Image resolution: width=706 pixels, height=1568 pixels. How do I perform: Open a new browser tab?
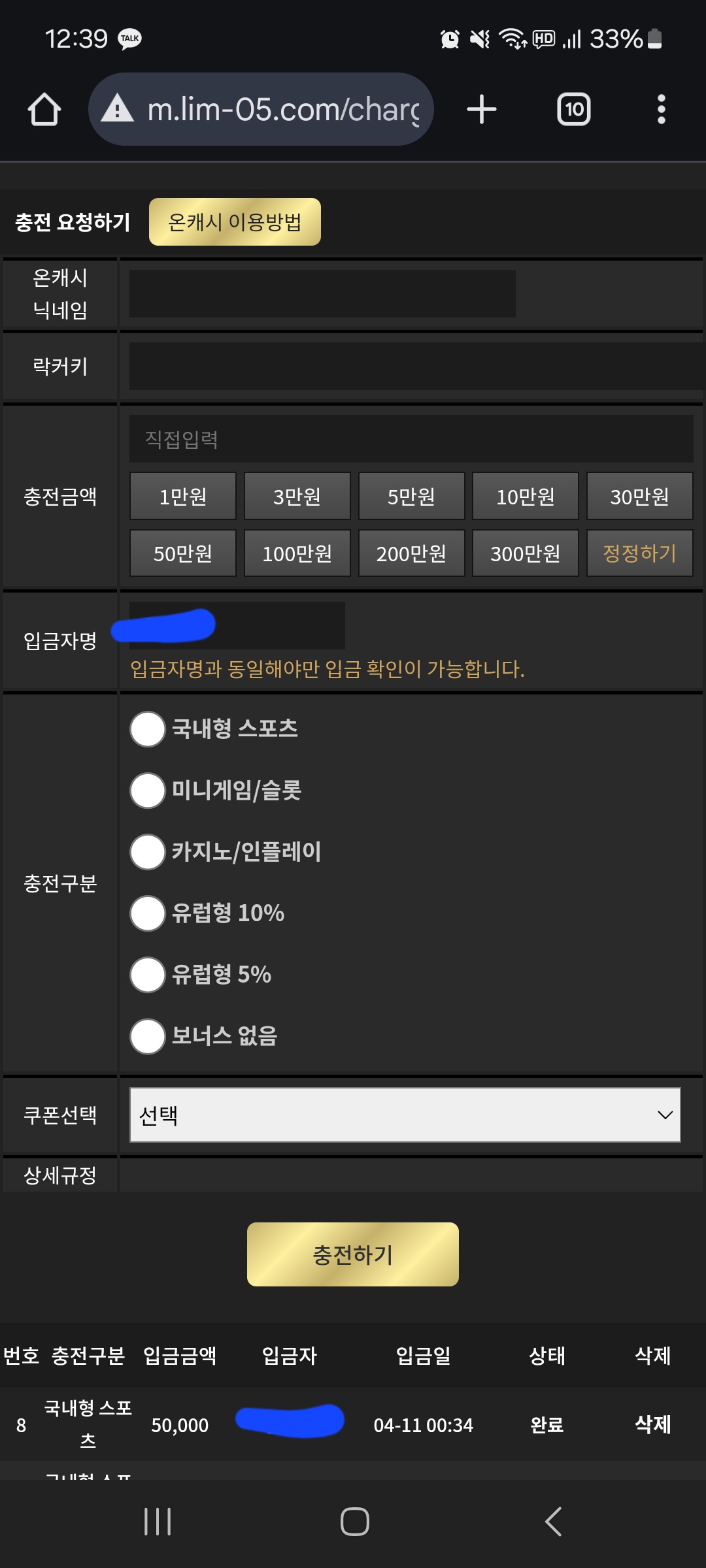tap(482, 109)
